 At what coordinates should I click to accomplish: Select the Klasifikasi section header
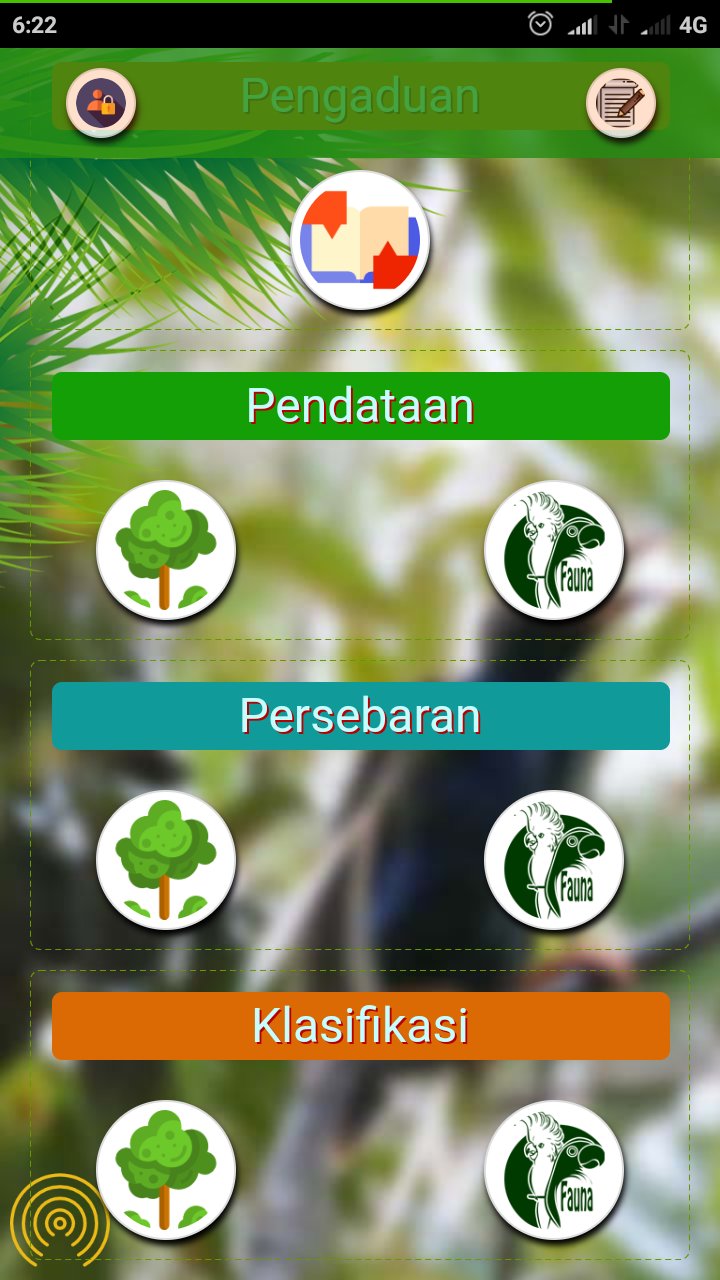(x=360, y=1024)
